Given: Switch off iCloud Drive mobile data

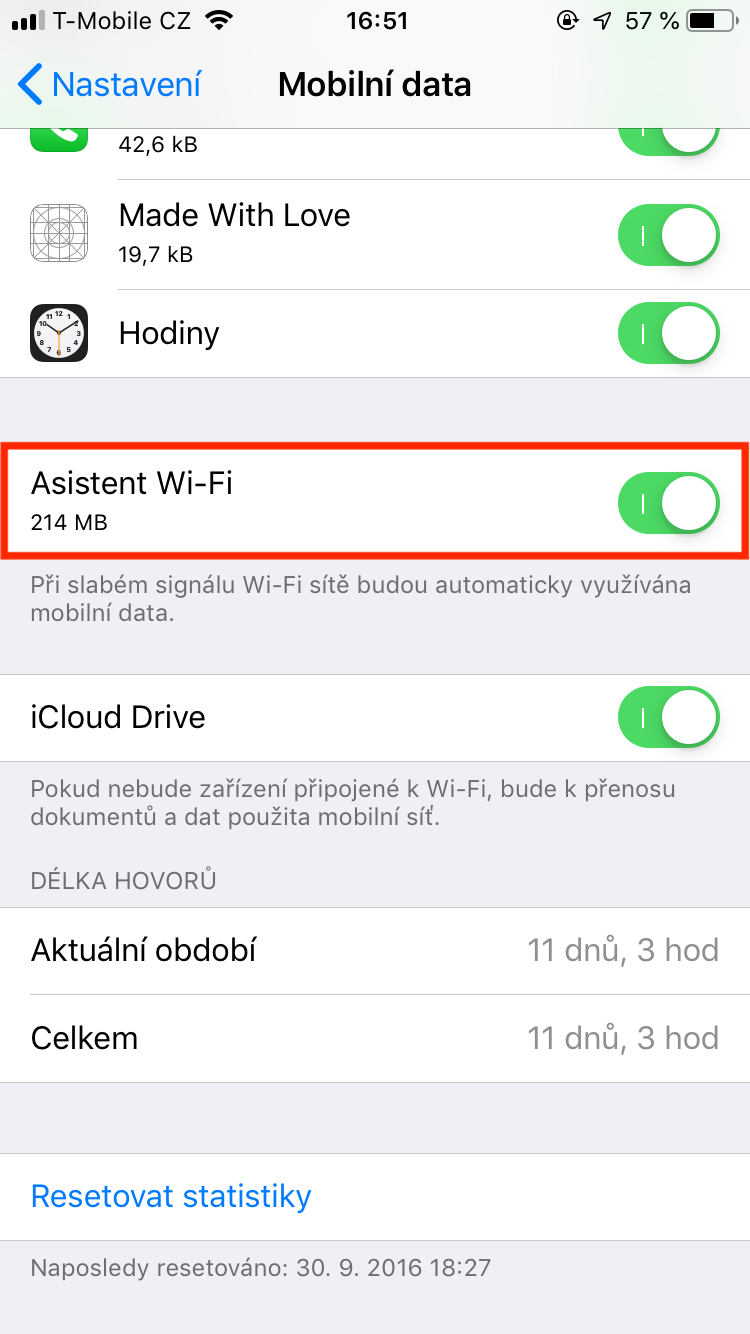Looking at the screenshot, I should click(669, 718).
